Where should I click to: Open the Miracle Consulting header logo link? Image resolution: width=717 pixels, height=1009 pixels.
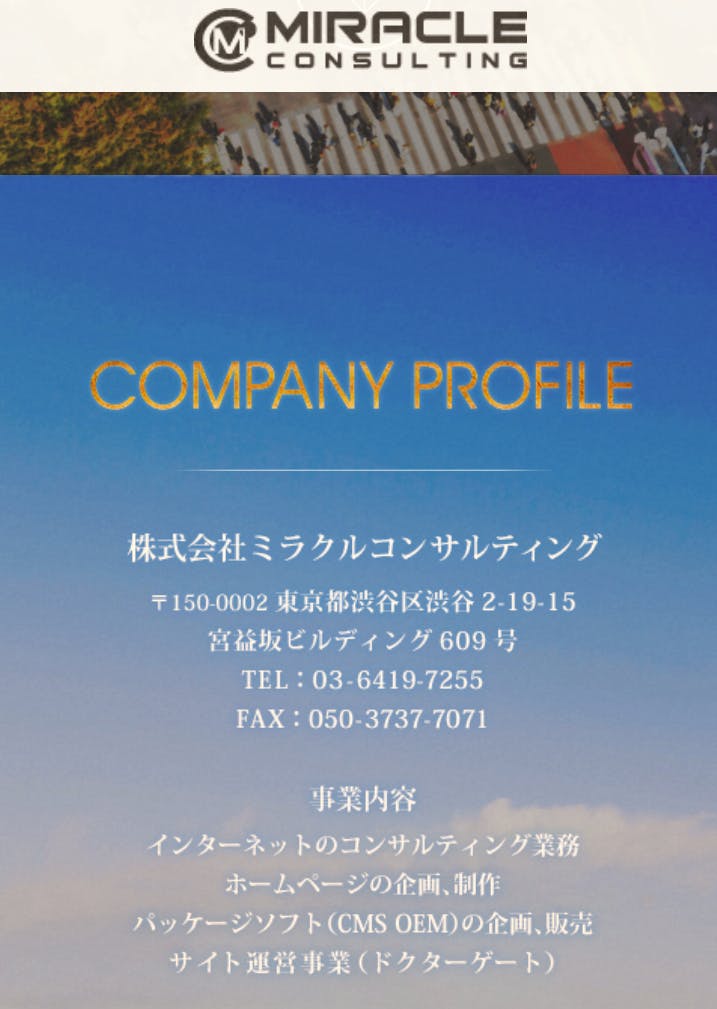pos(360,40)
